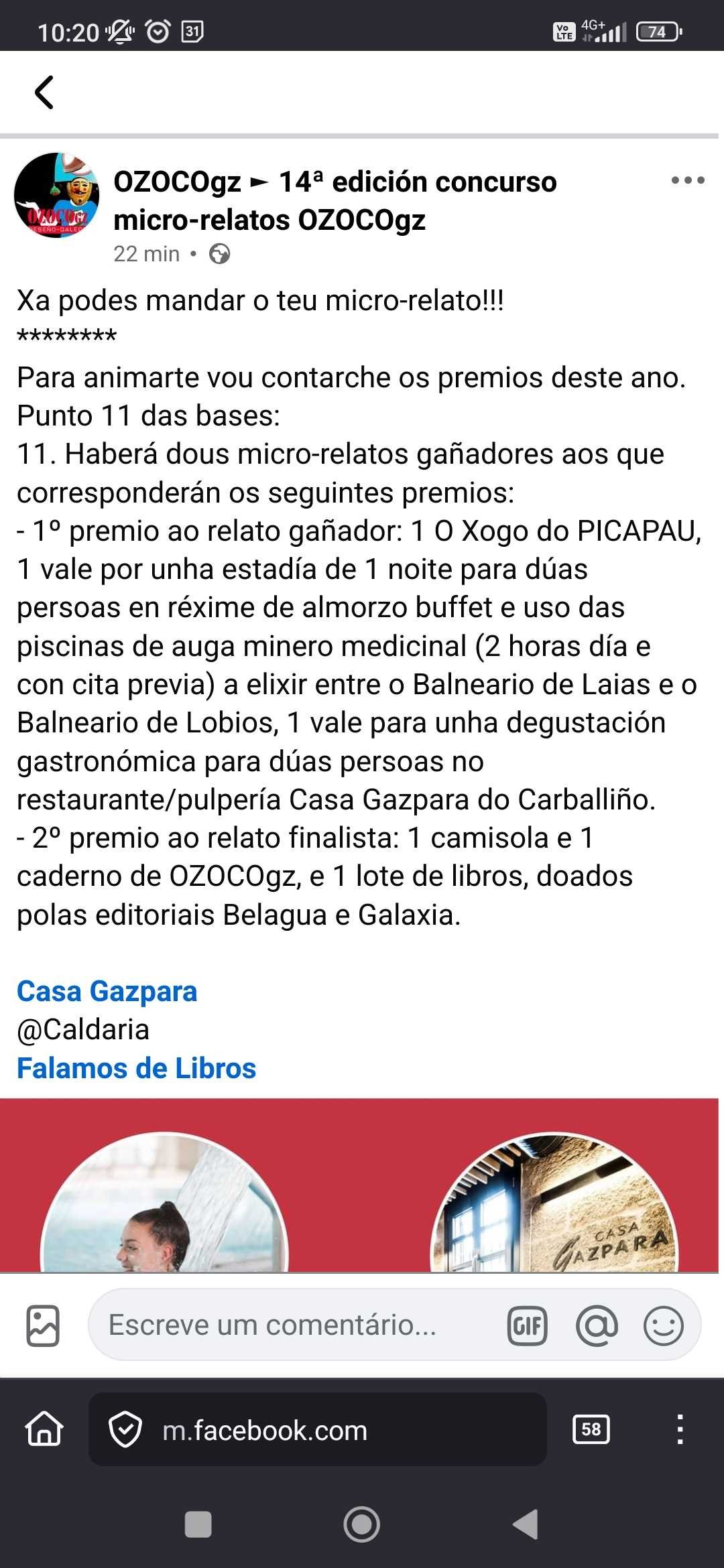Image resolution: width=724 pixels, height=1568 pixels.
Task: Insert an emoji in the comment
Action: point(664,1325)
